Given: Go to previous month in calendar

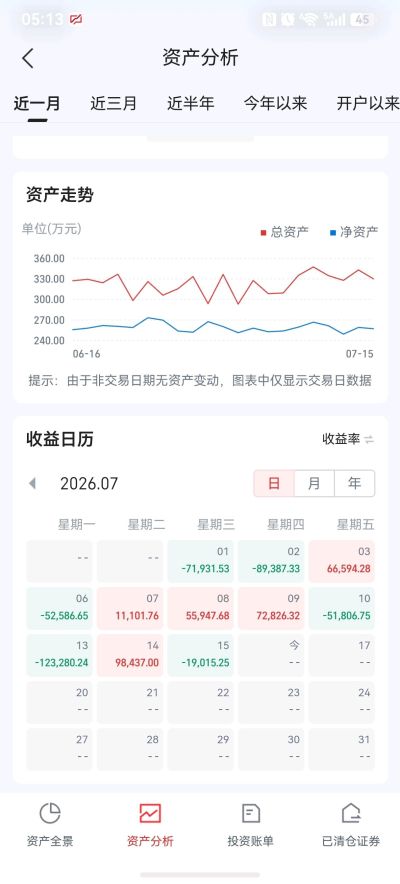Looking at the screenshot, I should click(33, 483).
